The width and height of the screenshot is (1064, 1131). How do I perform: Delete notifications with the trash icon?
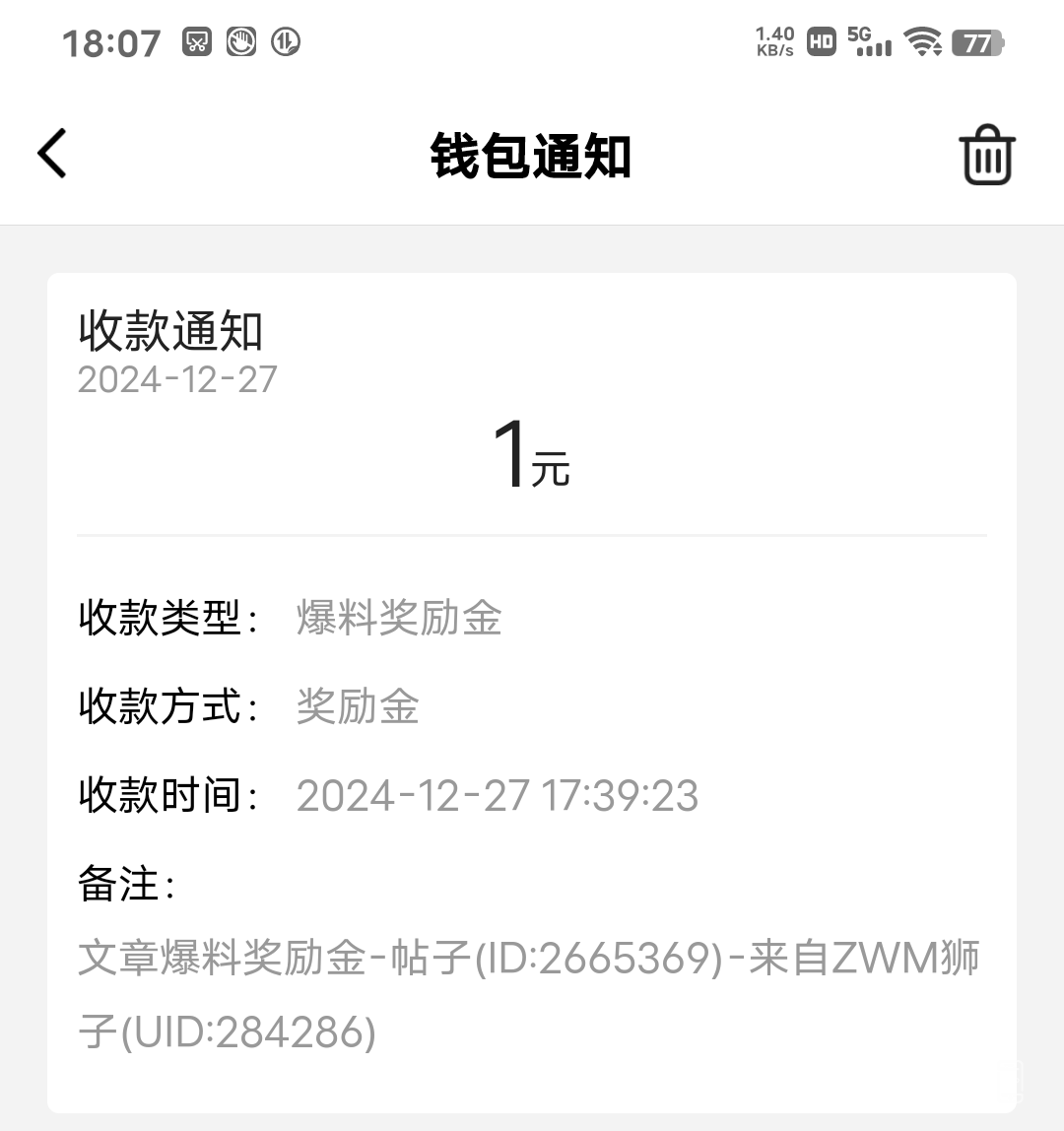pos(986,156)
